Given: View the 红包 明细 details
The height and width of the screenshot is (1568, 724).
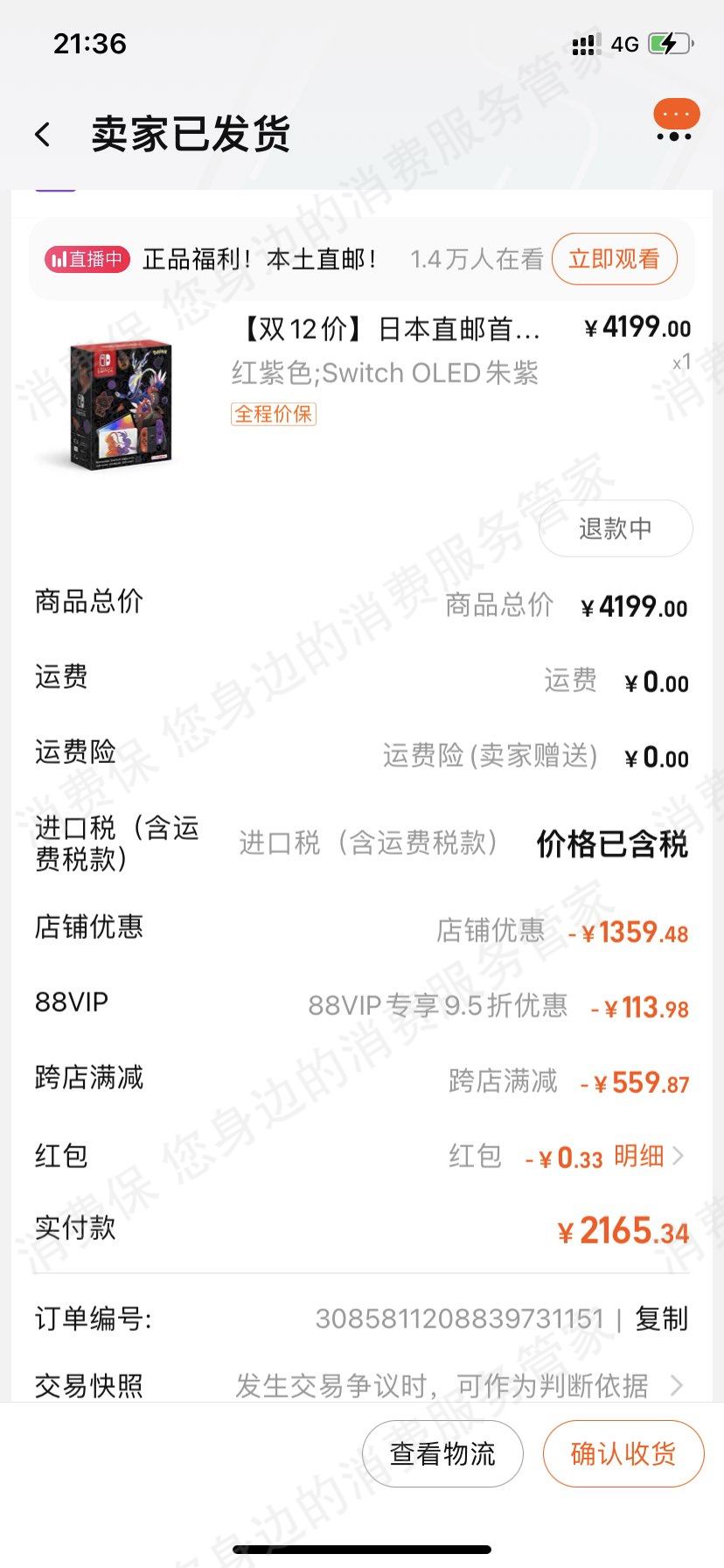Looking at the screenshot, I should [647, 1157].
